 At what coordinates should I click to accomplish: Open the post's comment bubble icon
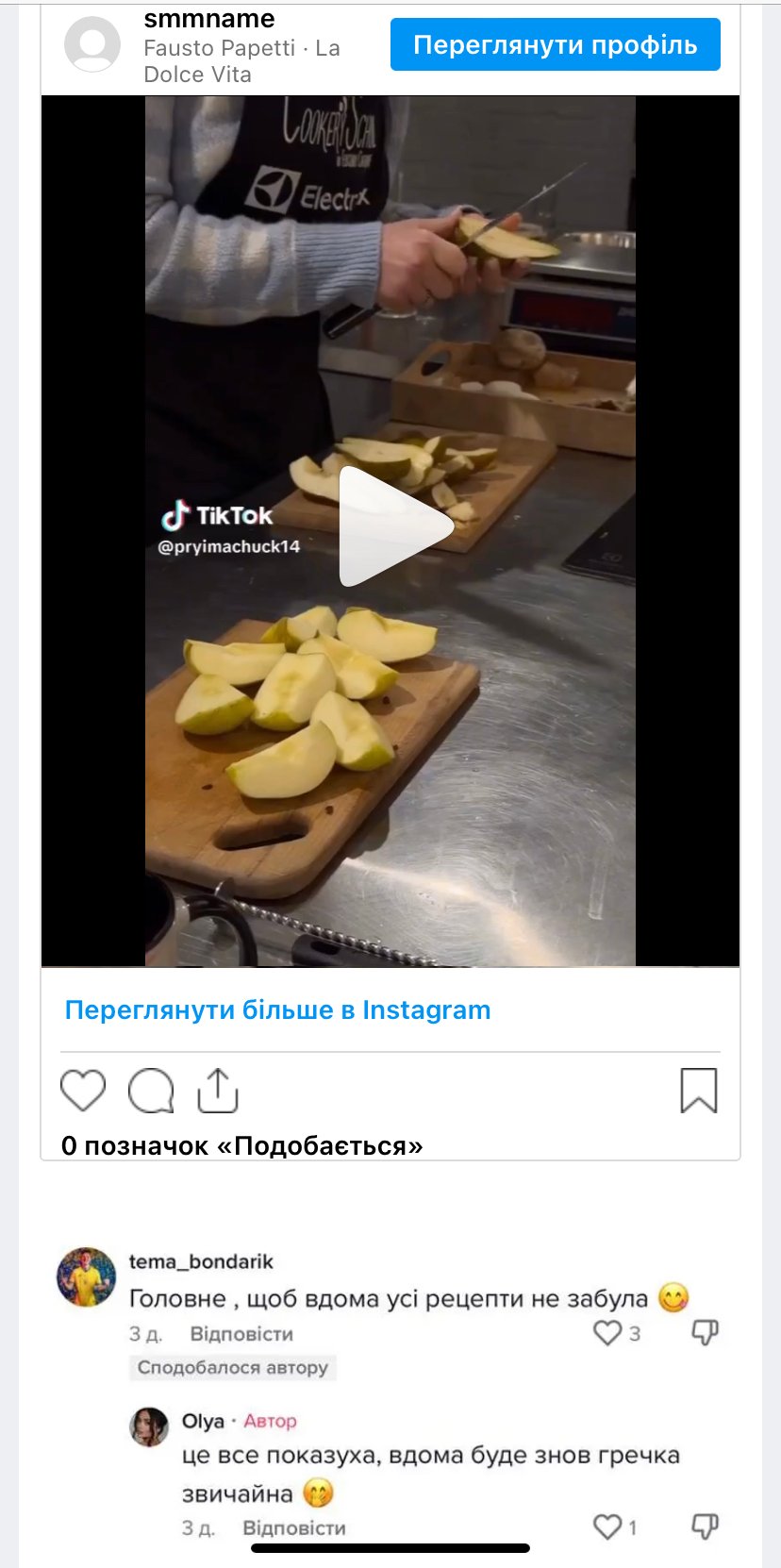(151, 1091)
